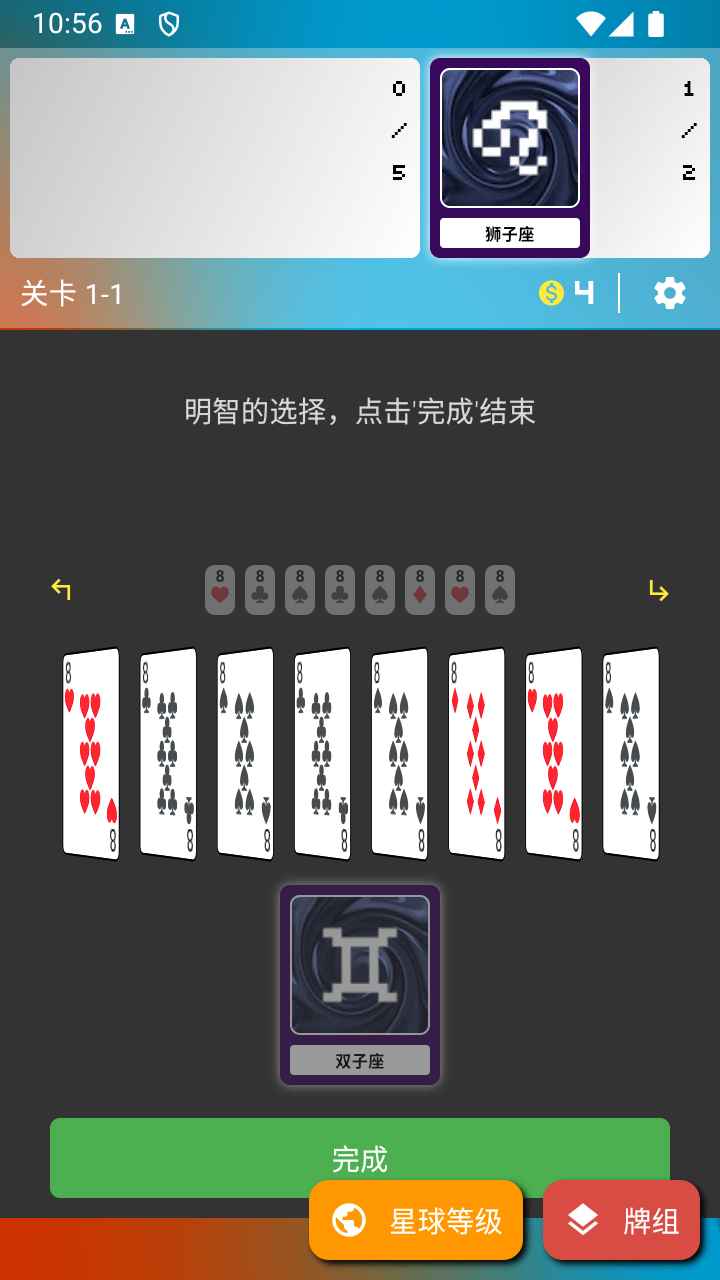The height and width of the screenshot is (1280, 720).
Task: Select the 8 of diamonds card
Action: pyautogui.click(x=476, y=754)
